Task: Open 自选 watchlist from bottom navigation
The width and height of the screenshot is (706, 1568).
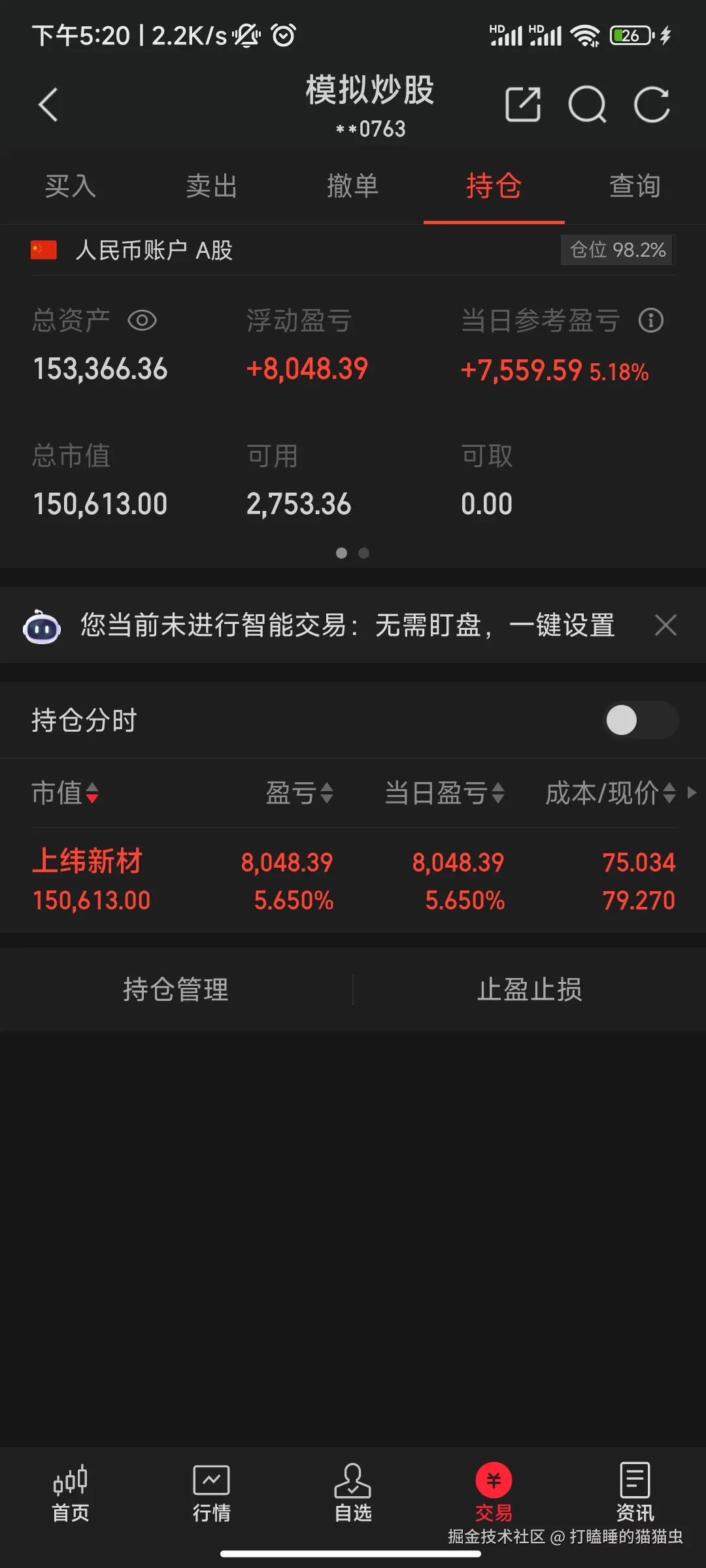Action: pos(352,1496)
